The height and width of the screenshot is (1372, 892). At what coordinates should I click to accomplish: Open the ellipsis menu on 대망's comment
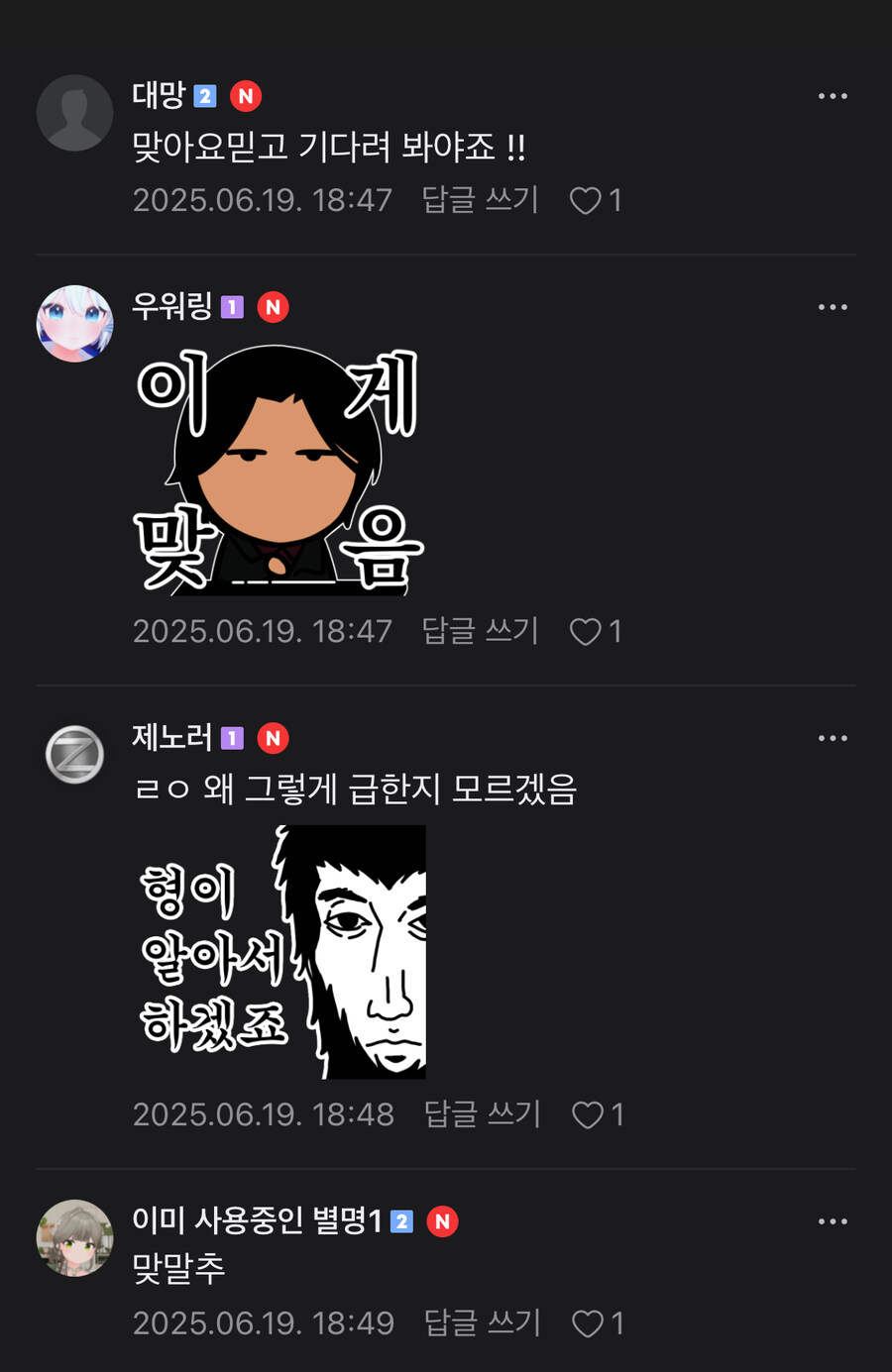[x=833, y=96]
